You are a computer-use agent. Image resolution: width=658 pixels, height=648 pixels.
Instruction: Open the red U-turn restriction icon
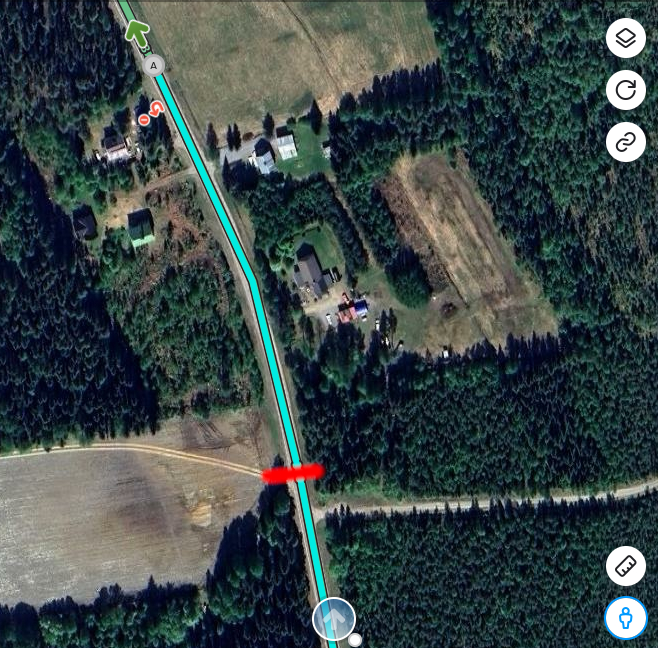(157, 108)
